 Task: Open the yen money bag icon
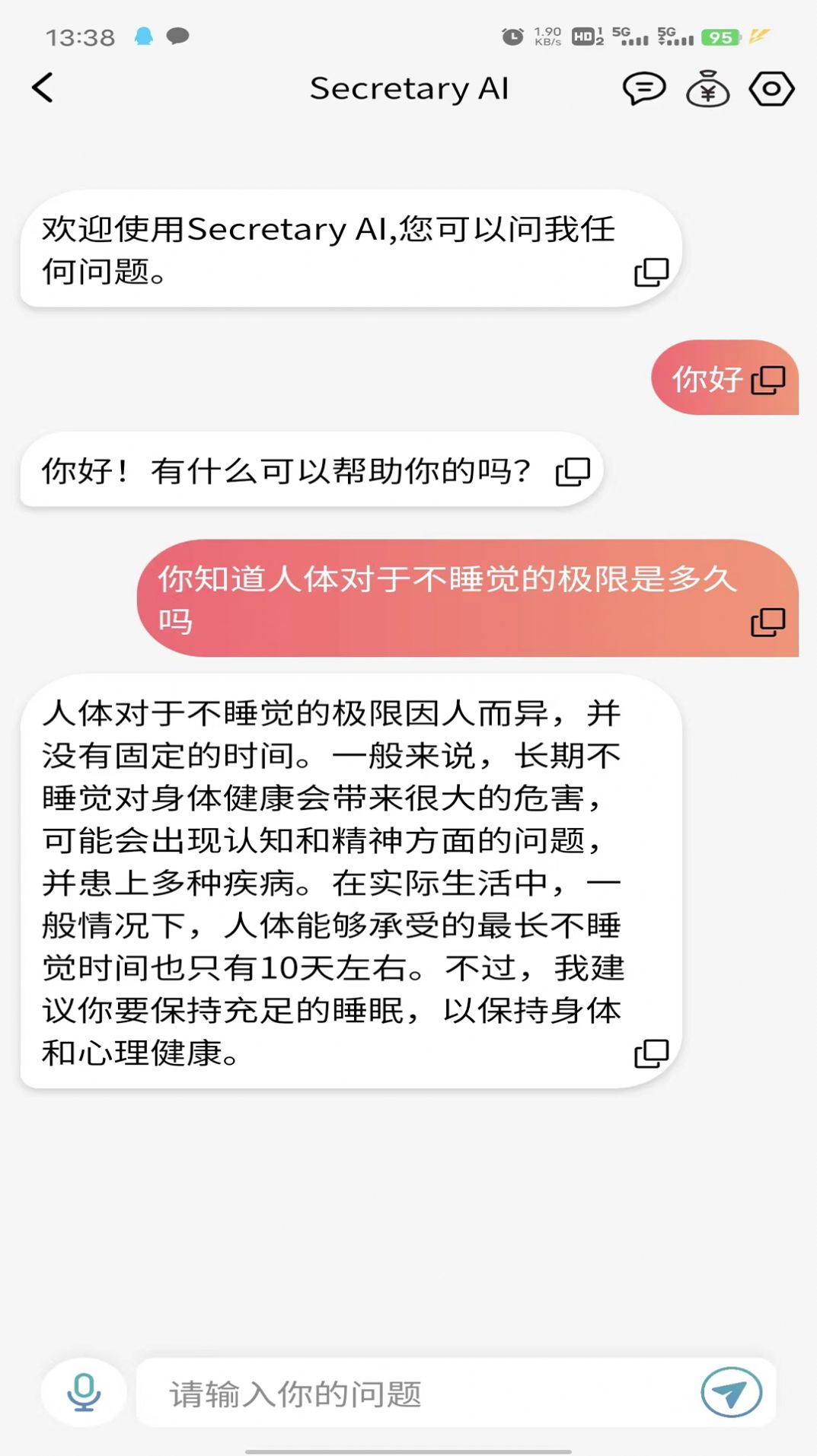[707, 89]
